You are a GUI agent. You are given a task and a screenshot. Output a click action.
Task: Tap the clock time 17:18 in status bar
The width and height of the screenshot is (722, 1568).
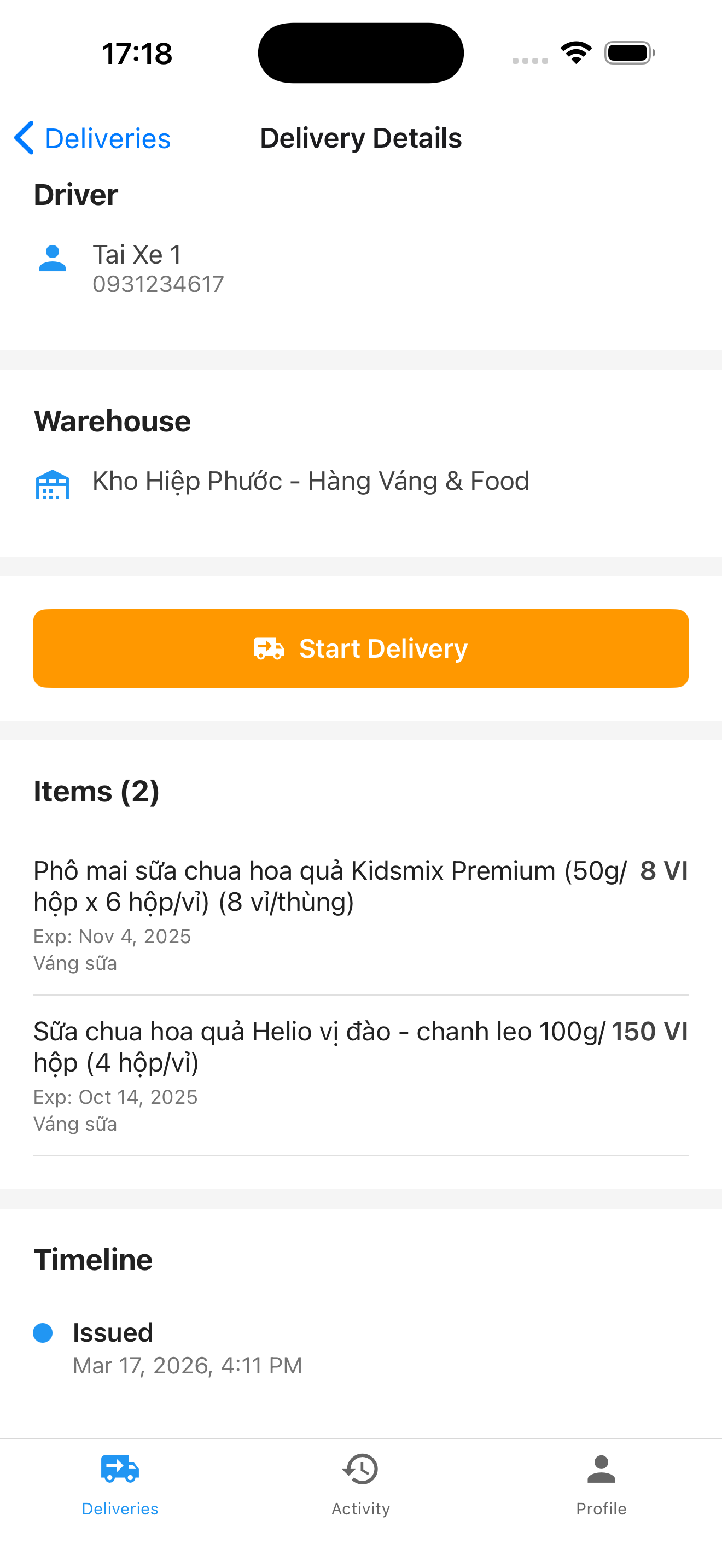(136, 52)
